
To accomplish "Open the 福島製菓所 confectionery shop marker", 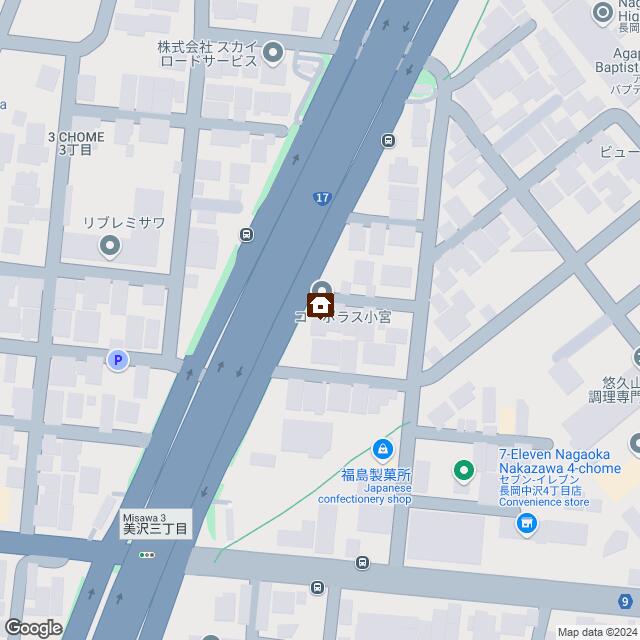I will pyautogui.click(x=382, y=450).
